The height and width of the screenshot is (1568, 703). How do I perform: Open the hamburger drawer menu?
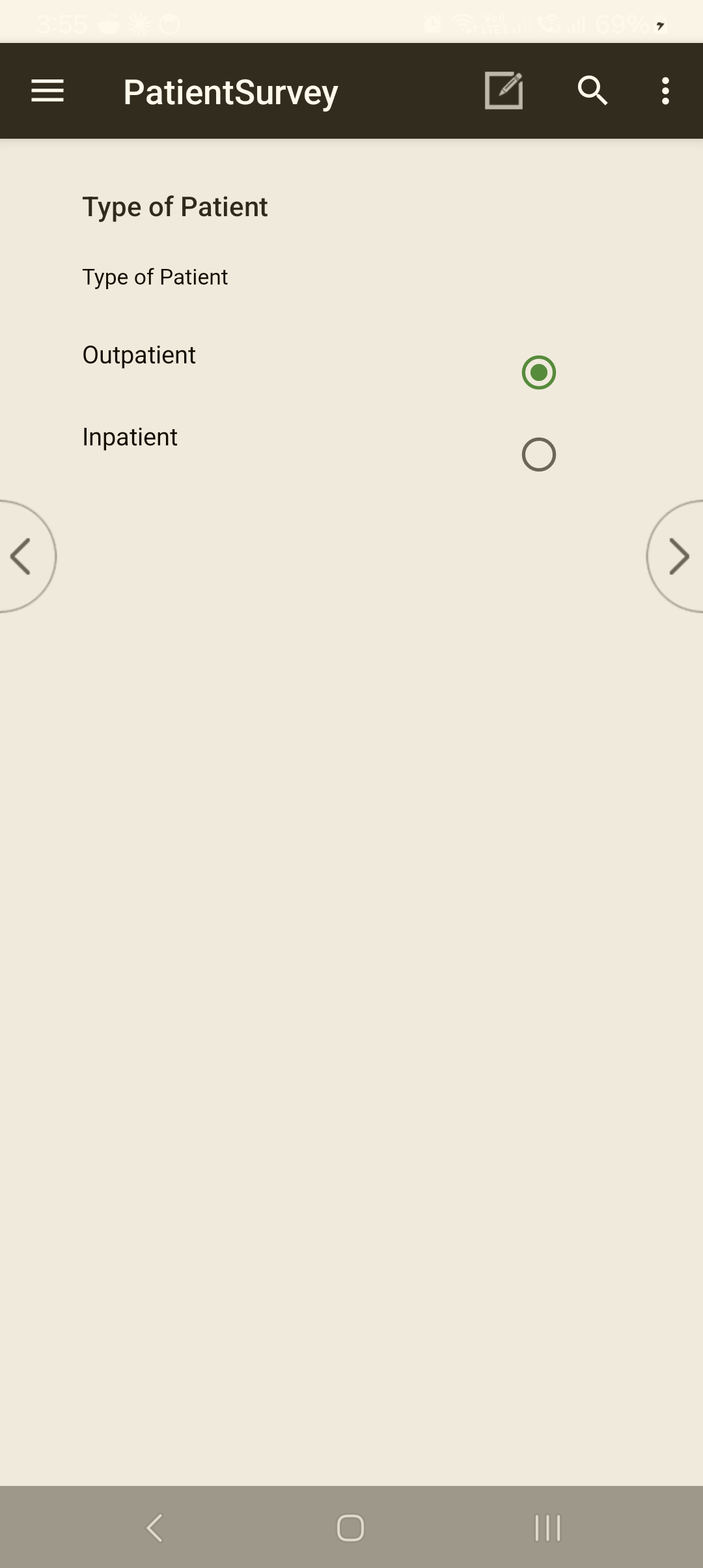[x=48, y=91]
